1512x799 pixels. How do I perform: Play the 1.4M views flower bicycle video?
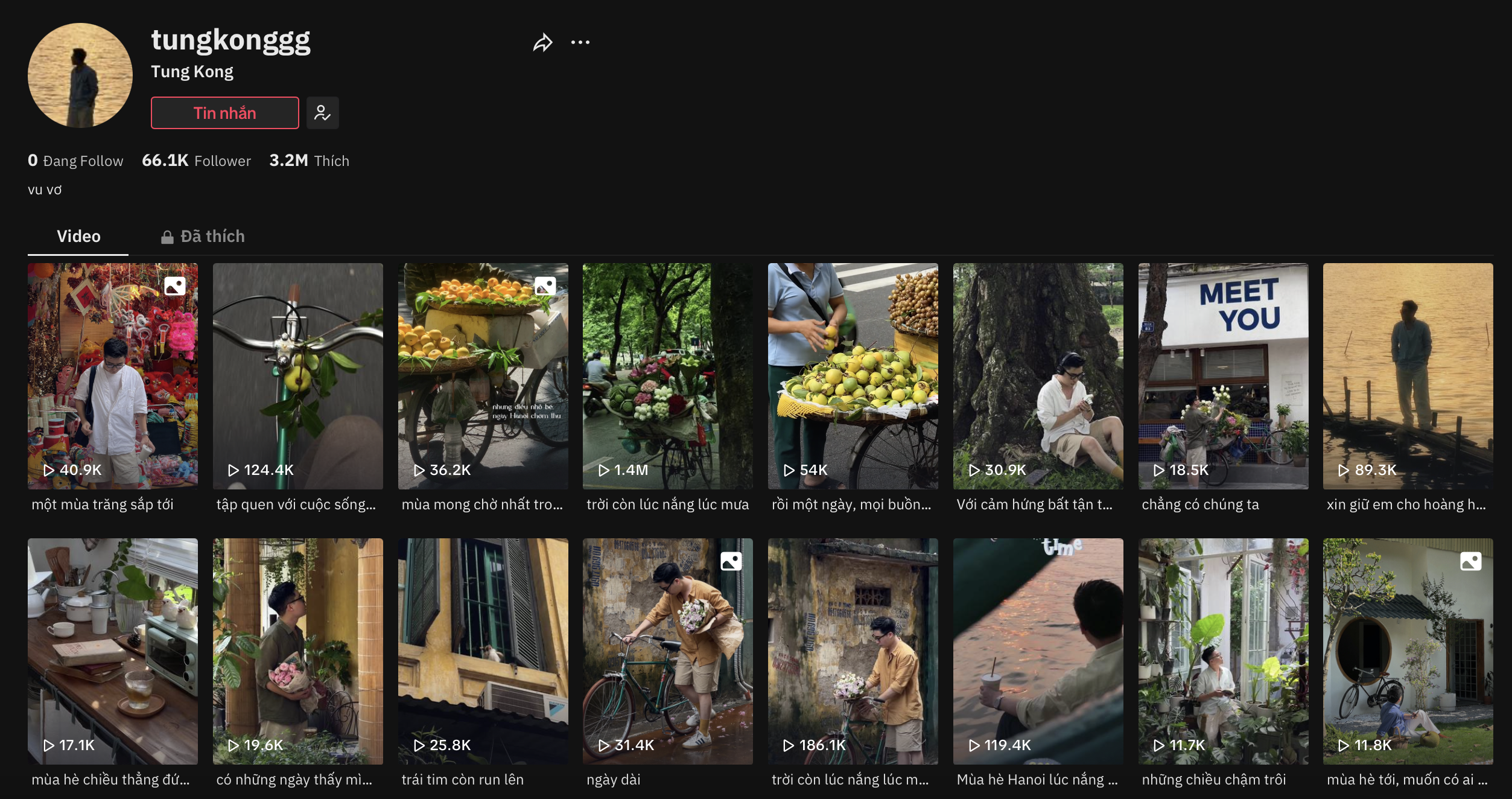[667, 375]
